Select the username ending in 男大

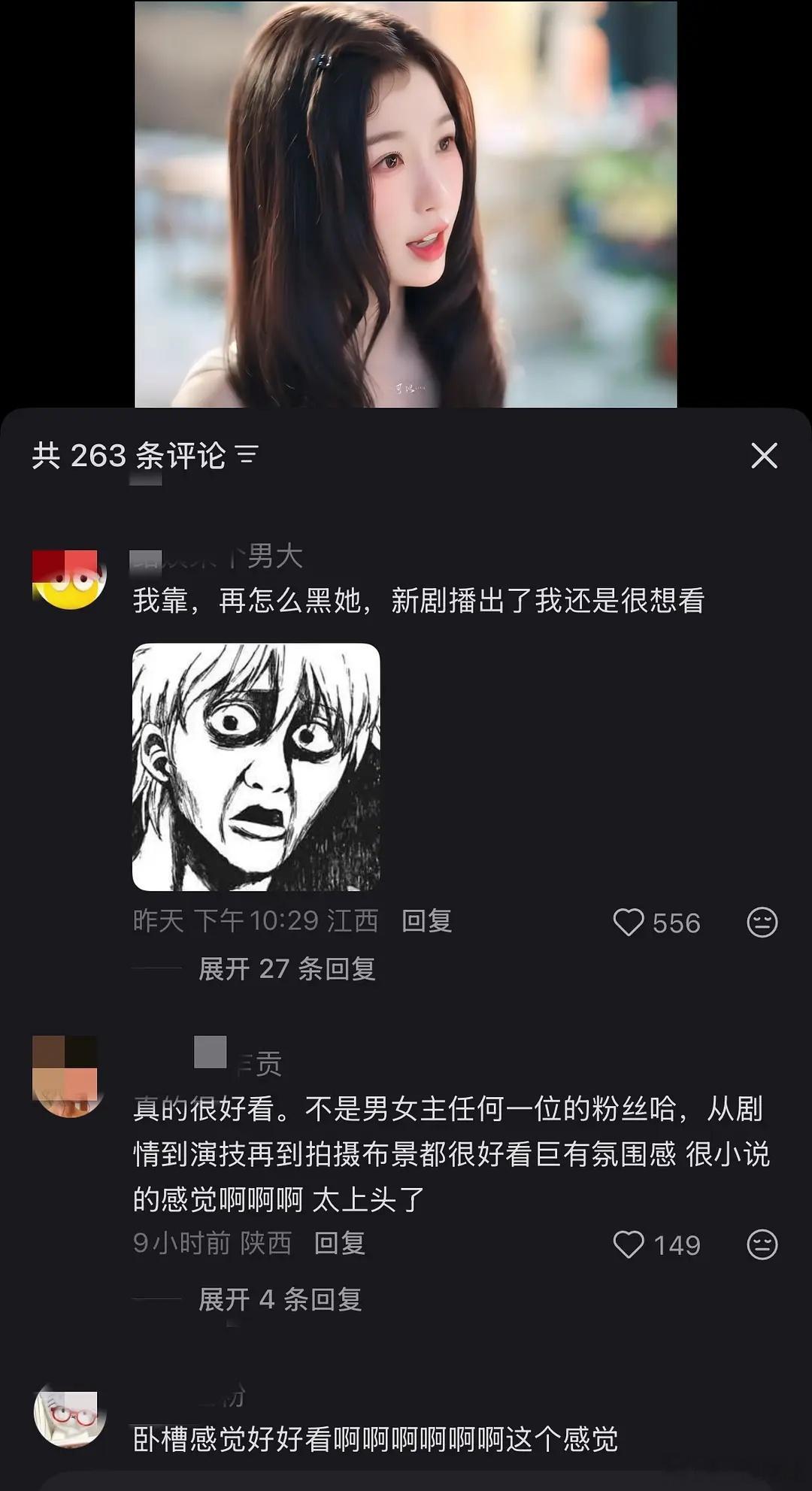tap(218, 556)
